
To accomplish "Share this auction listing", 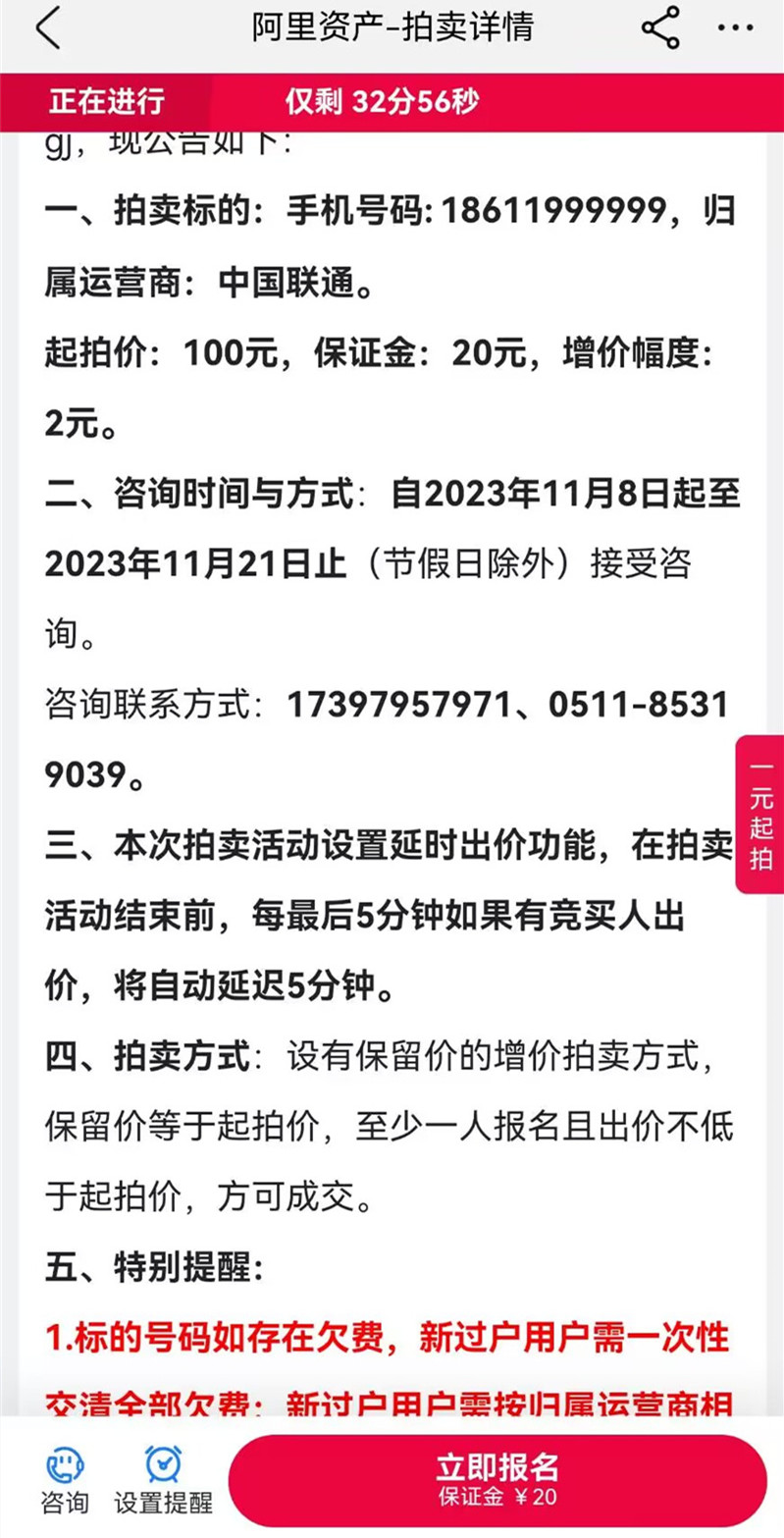I will coord(660,28).
